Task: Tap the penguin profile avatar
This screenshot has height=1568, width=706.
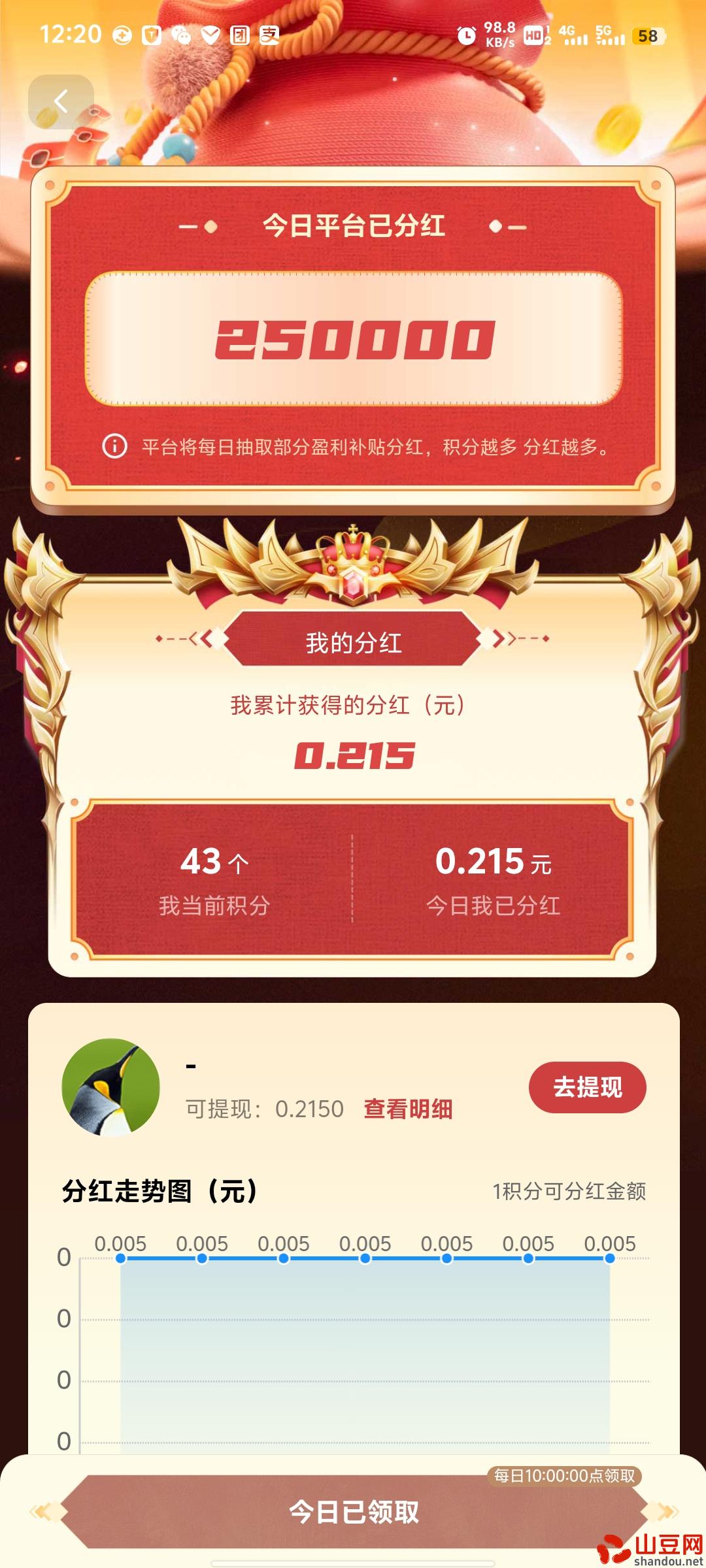Action: click(110, 1087)
